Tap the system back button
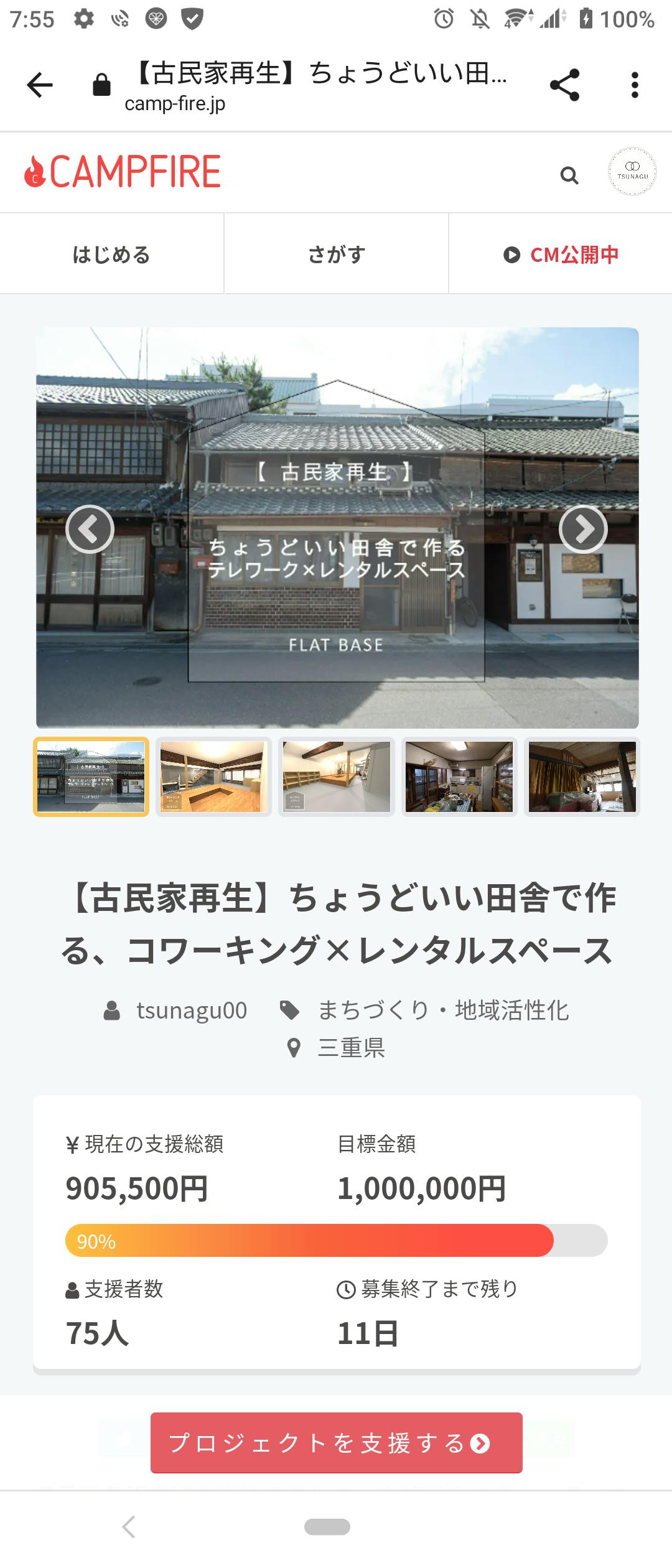This screenshot has width=672, height=1568. (x=129, y=1528)
